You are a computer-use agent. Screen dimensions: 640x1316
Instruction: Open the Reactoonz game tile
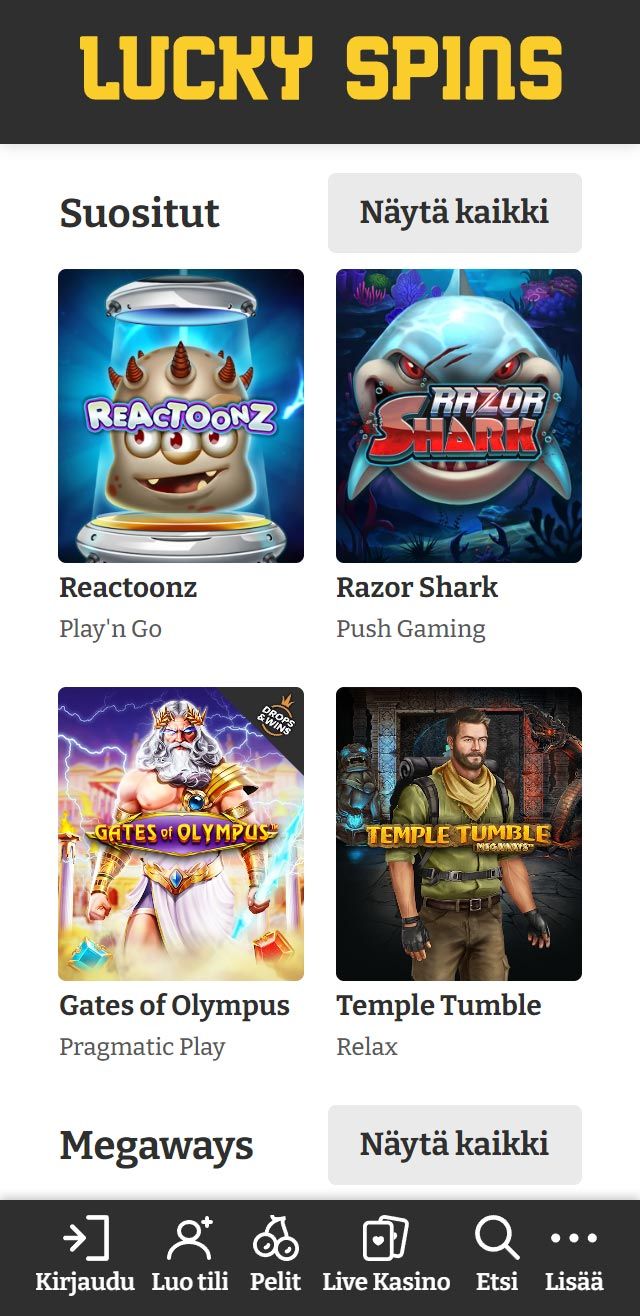pos(181,416)
